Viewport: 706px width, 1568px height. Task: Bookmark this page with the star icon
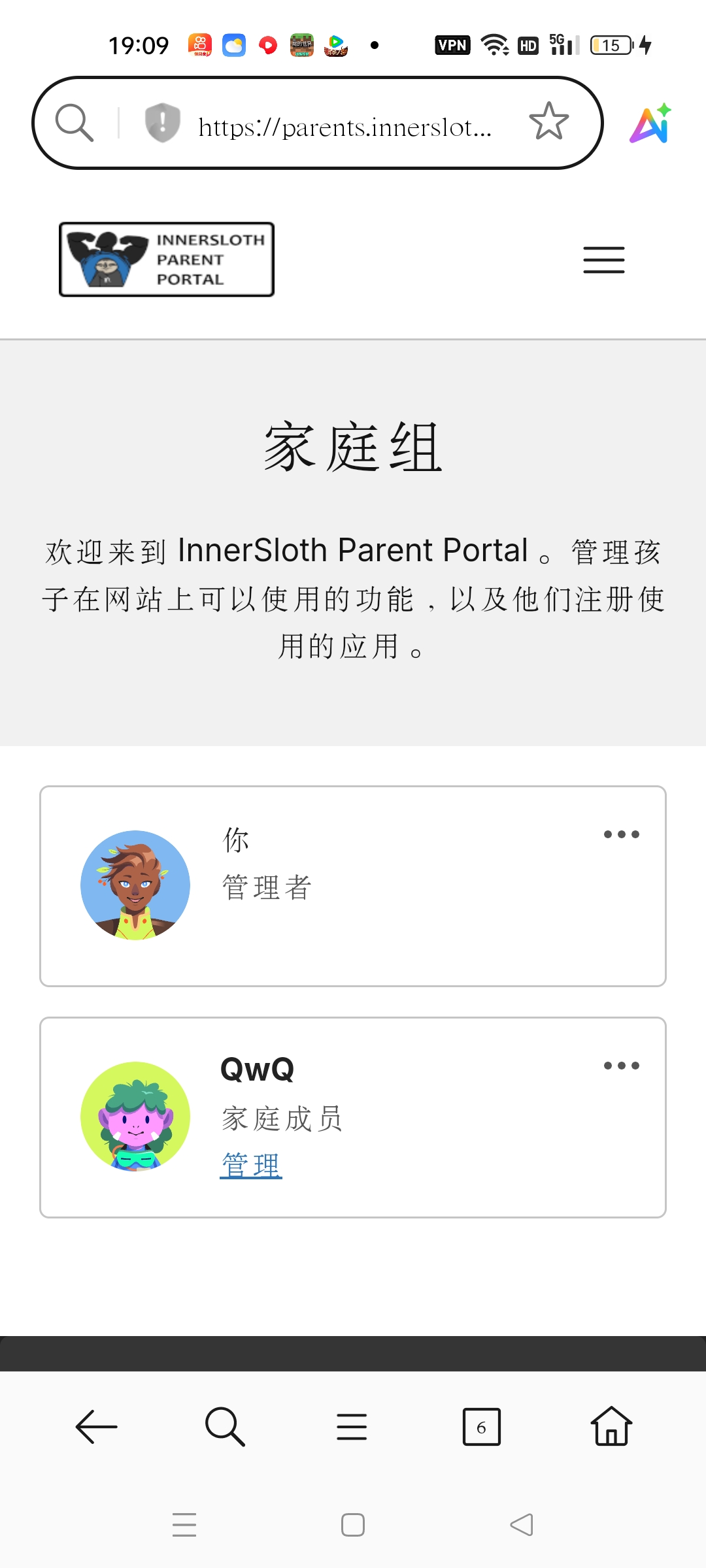[x=548, y=123]
